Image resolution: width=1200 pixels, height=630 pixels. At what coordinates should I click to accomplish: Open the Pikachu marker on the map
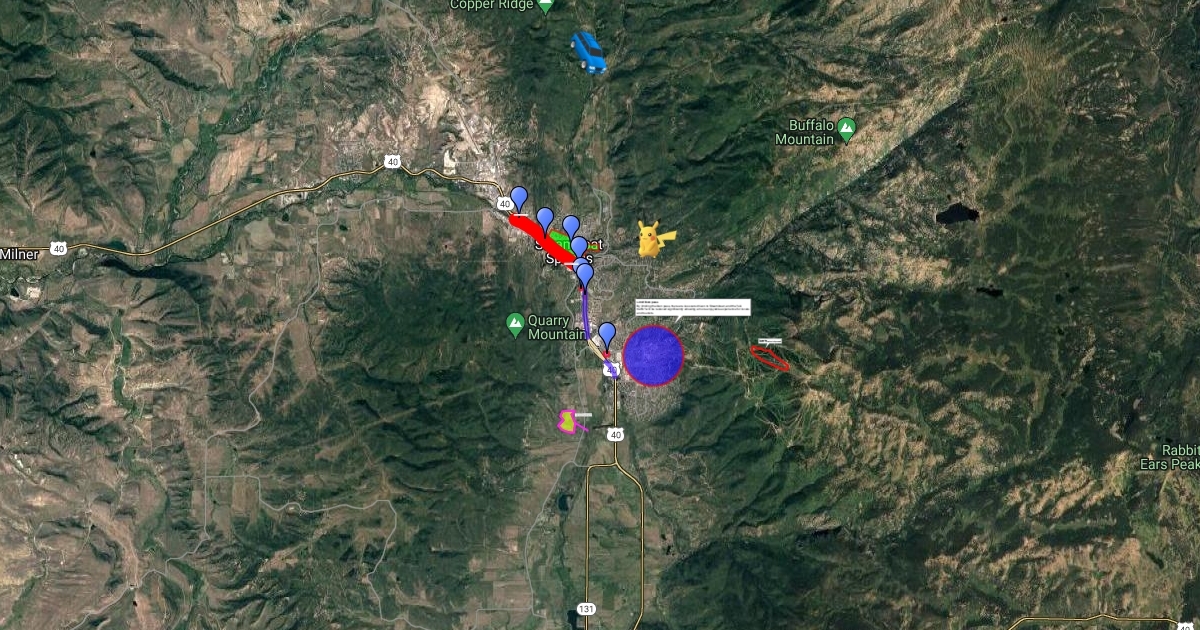(655, 239)
